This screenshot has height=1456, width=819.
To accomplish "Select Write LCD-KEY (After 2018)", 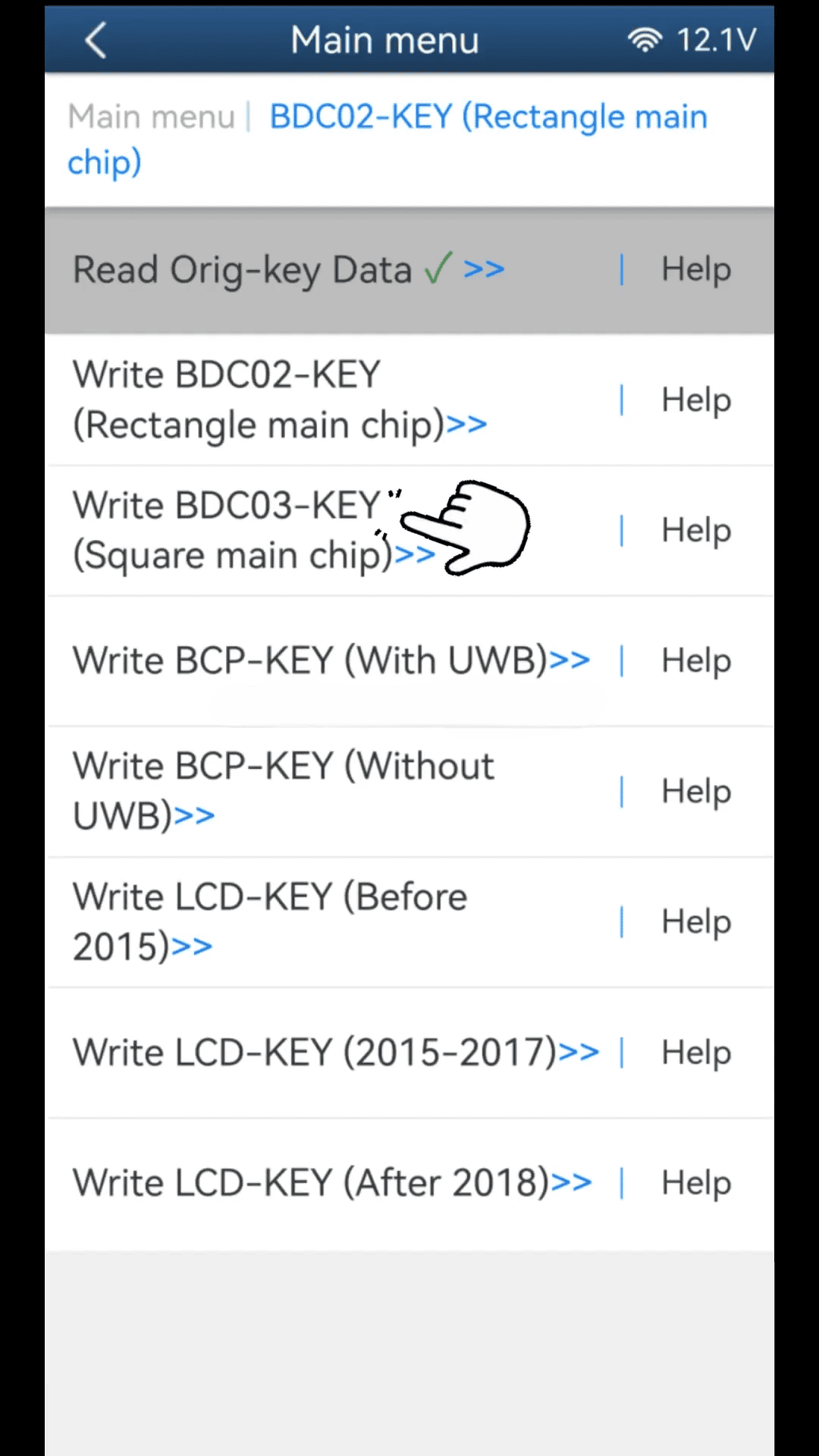I will pos(331,1183).
